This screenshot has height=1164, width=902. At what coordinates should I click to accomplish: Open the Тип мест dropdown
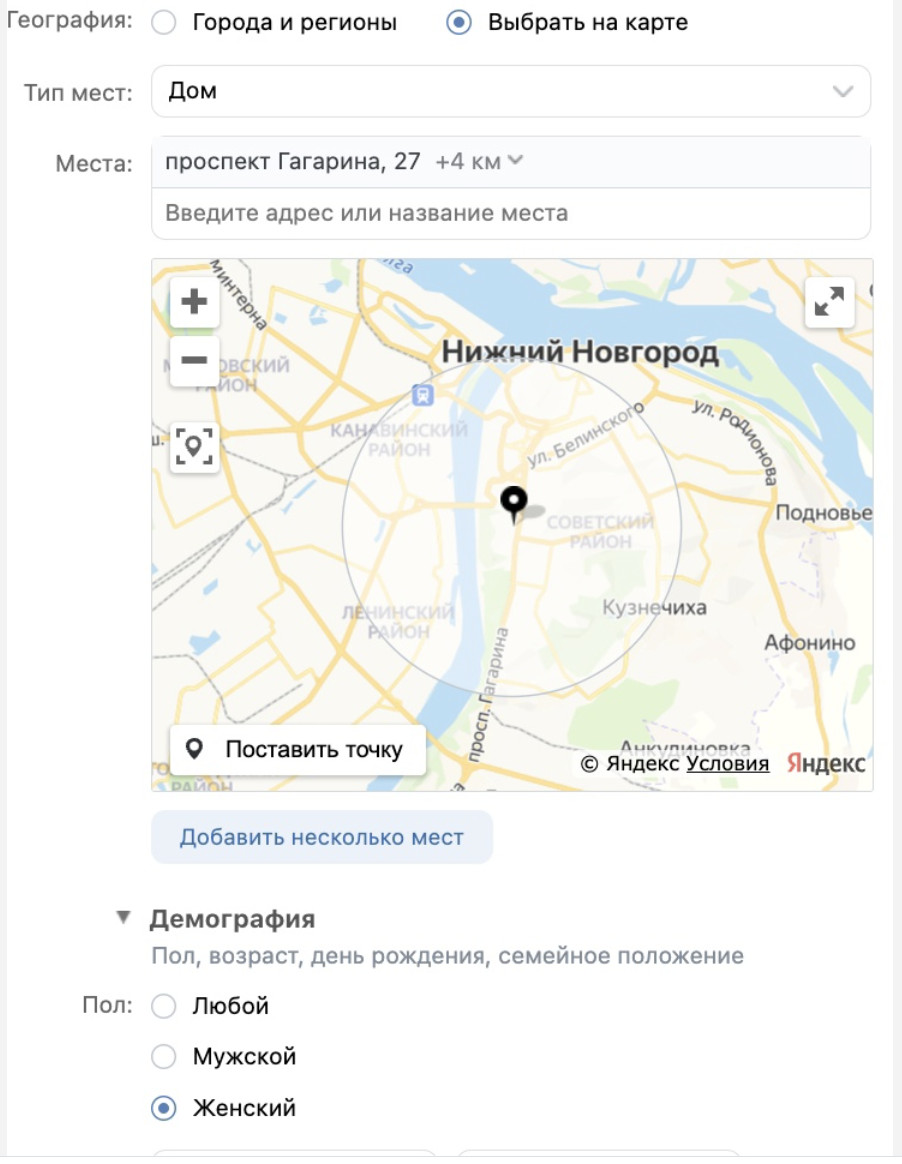[510, 92]
